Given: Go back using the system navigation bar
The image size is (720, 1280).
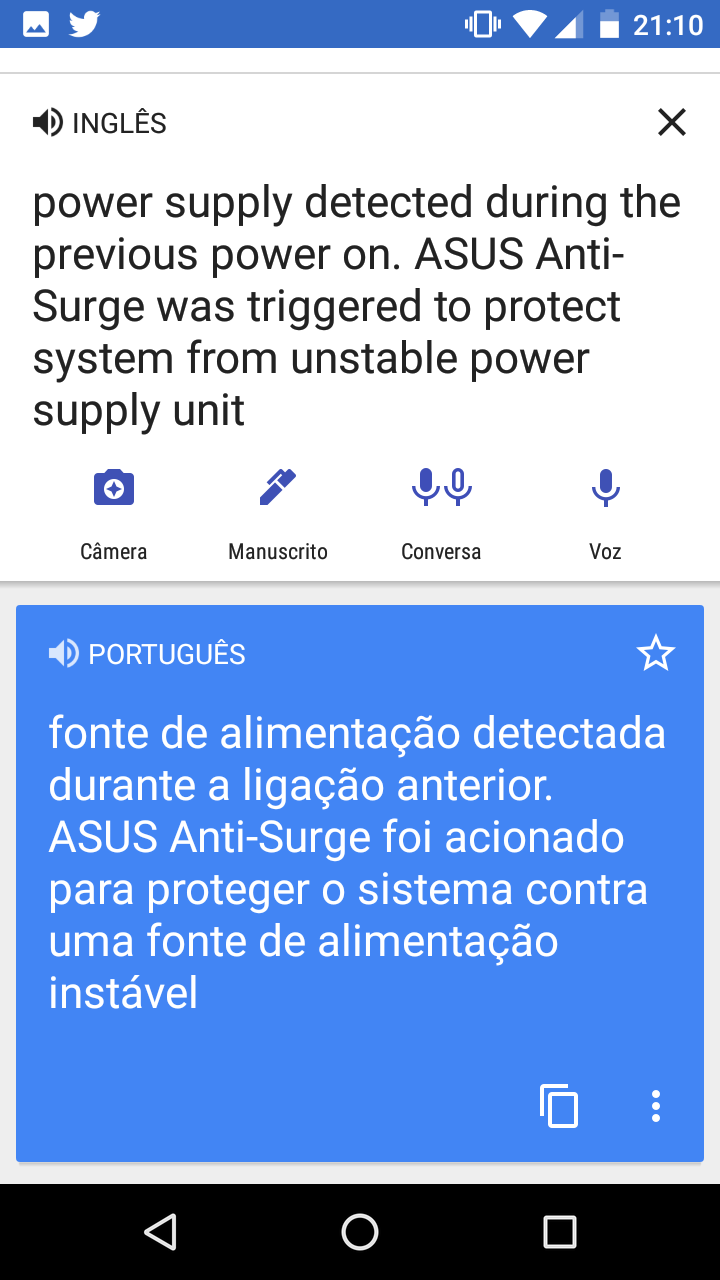Looking at the screenshot, I should pos(160,1232).
